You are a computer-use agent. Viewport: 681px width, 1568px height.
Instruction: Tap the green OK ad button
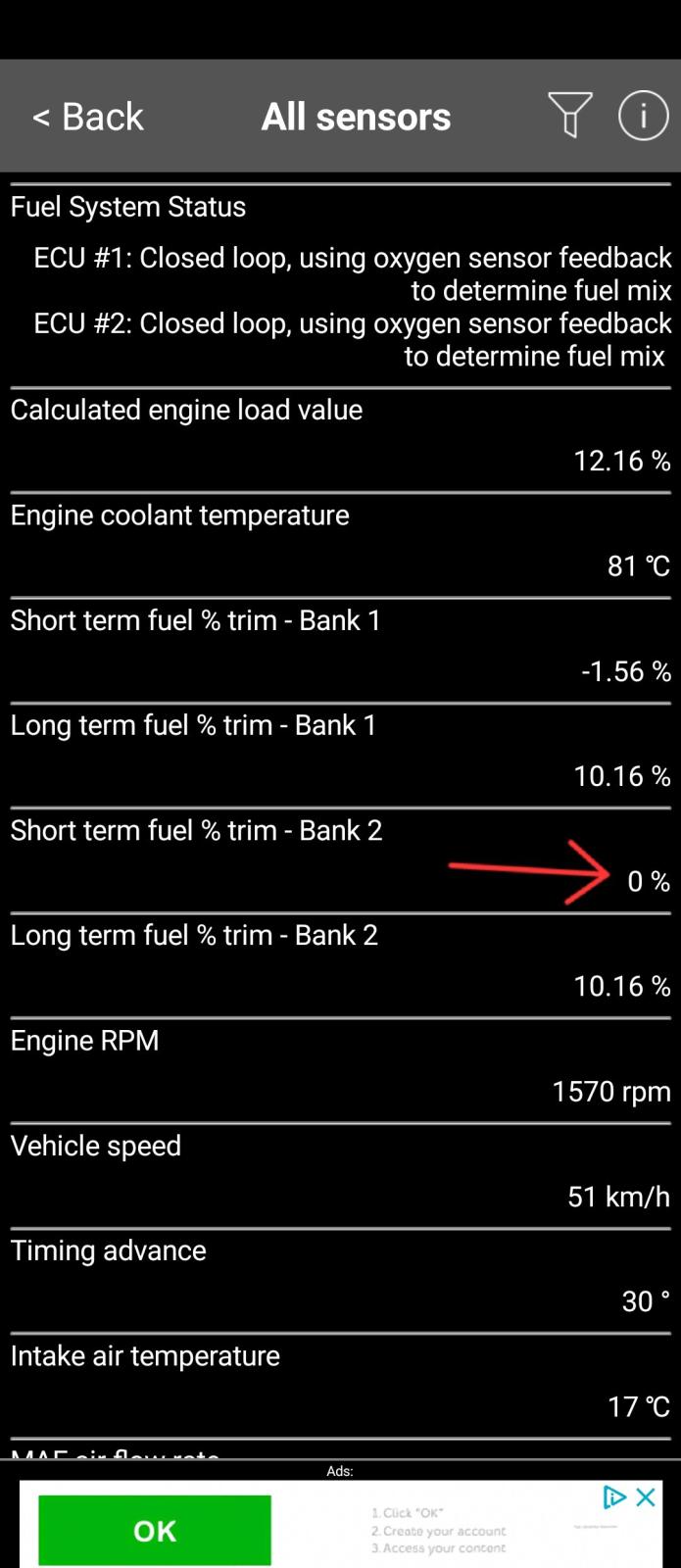(x=155, y=1530)
